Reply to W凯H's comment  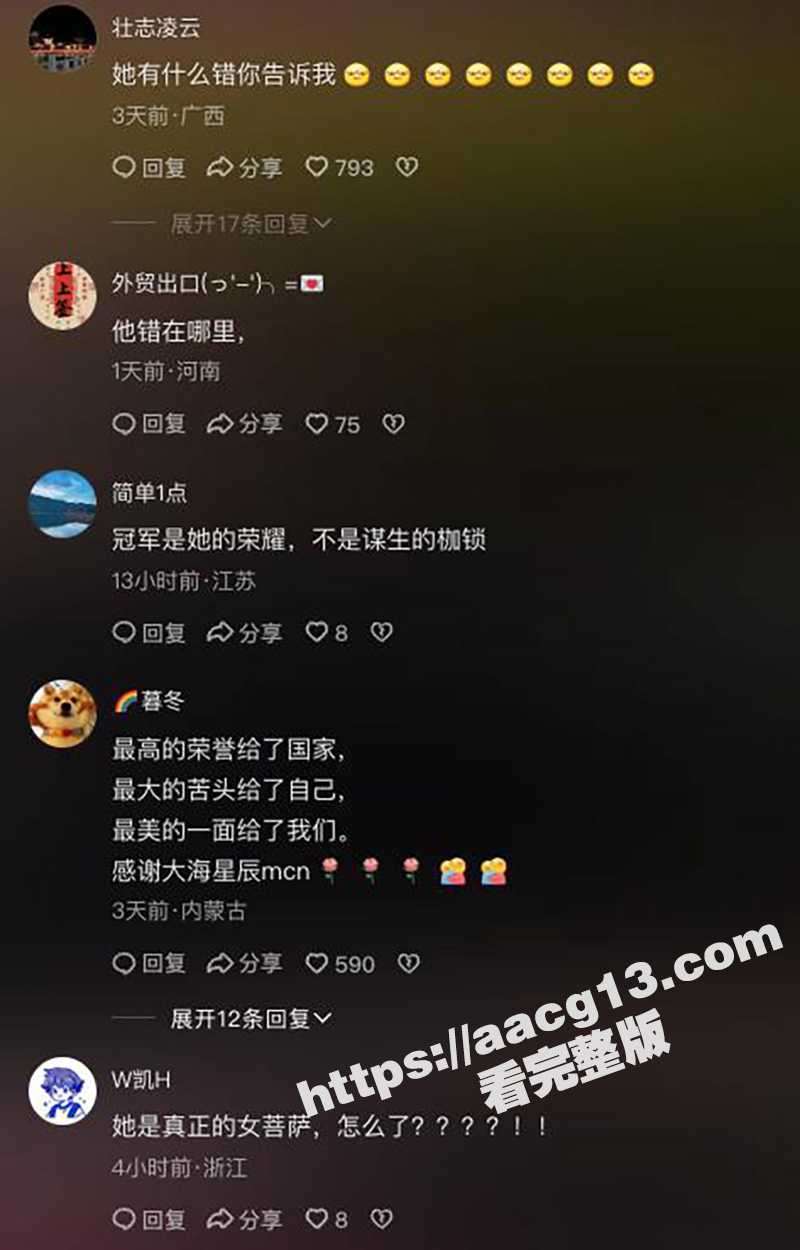pos(150,1219)
